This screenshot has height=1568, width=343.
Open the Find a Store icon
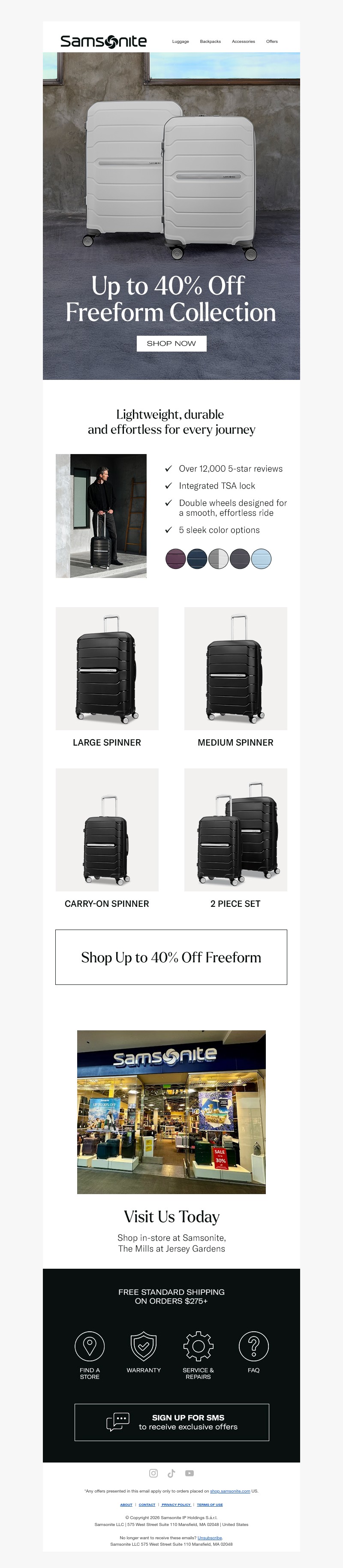(x=90, y=1346)
